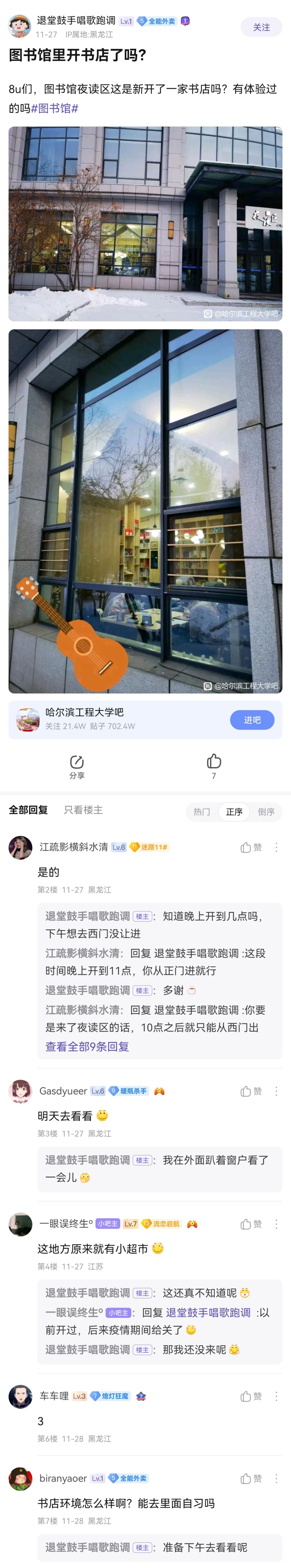
Task: Open the poster's avatar profile
Action: point(20,26)
